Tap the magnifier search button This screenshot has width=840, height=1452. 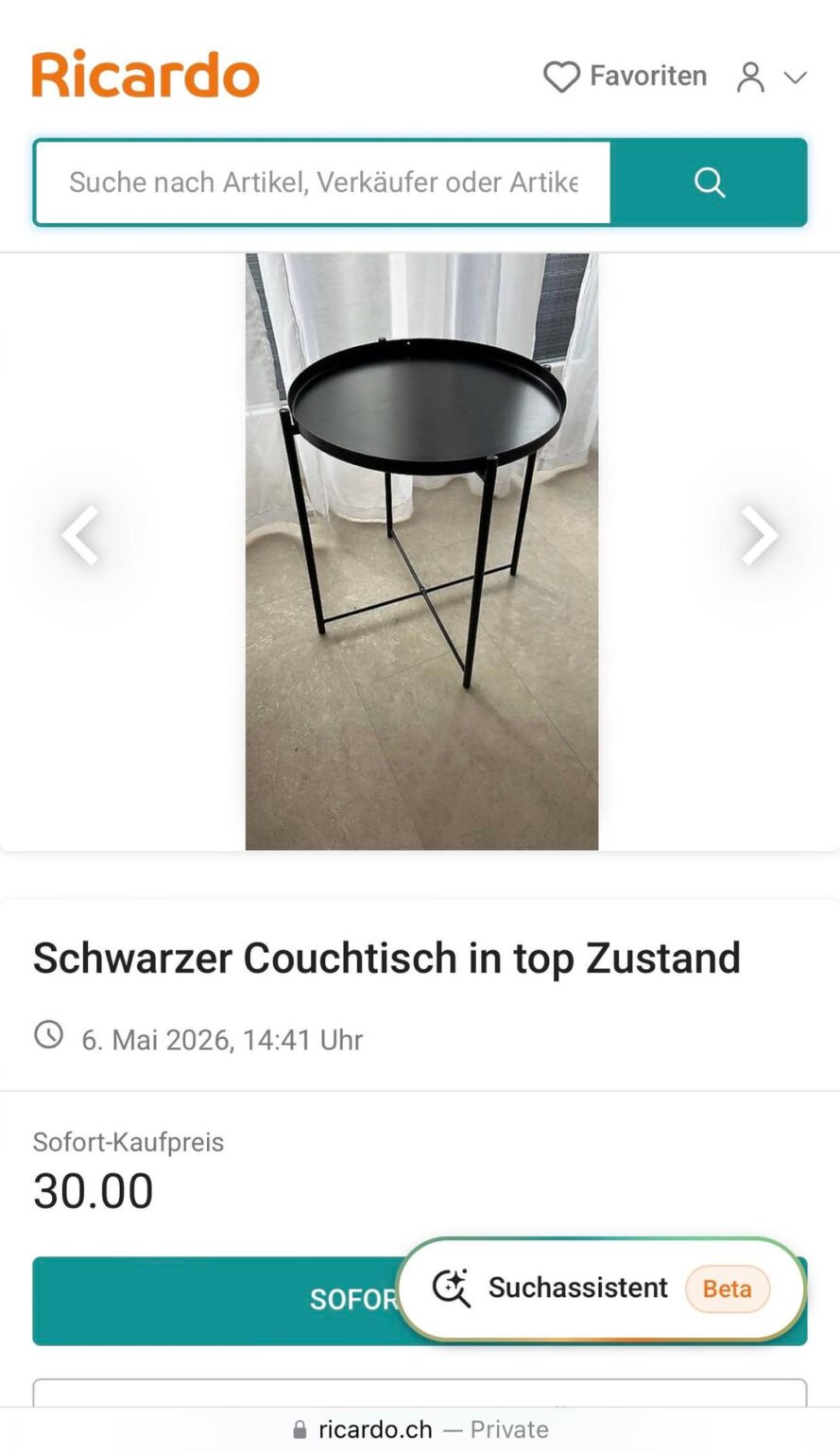pyautogui.click(x=709, y=182)
